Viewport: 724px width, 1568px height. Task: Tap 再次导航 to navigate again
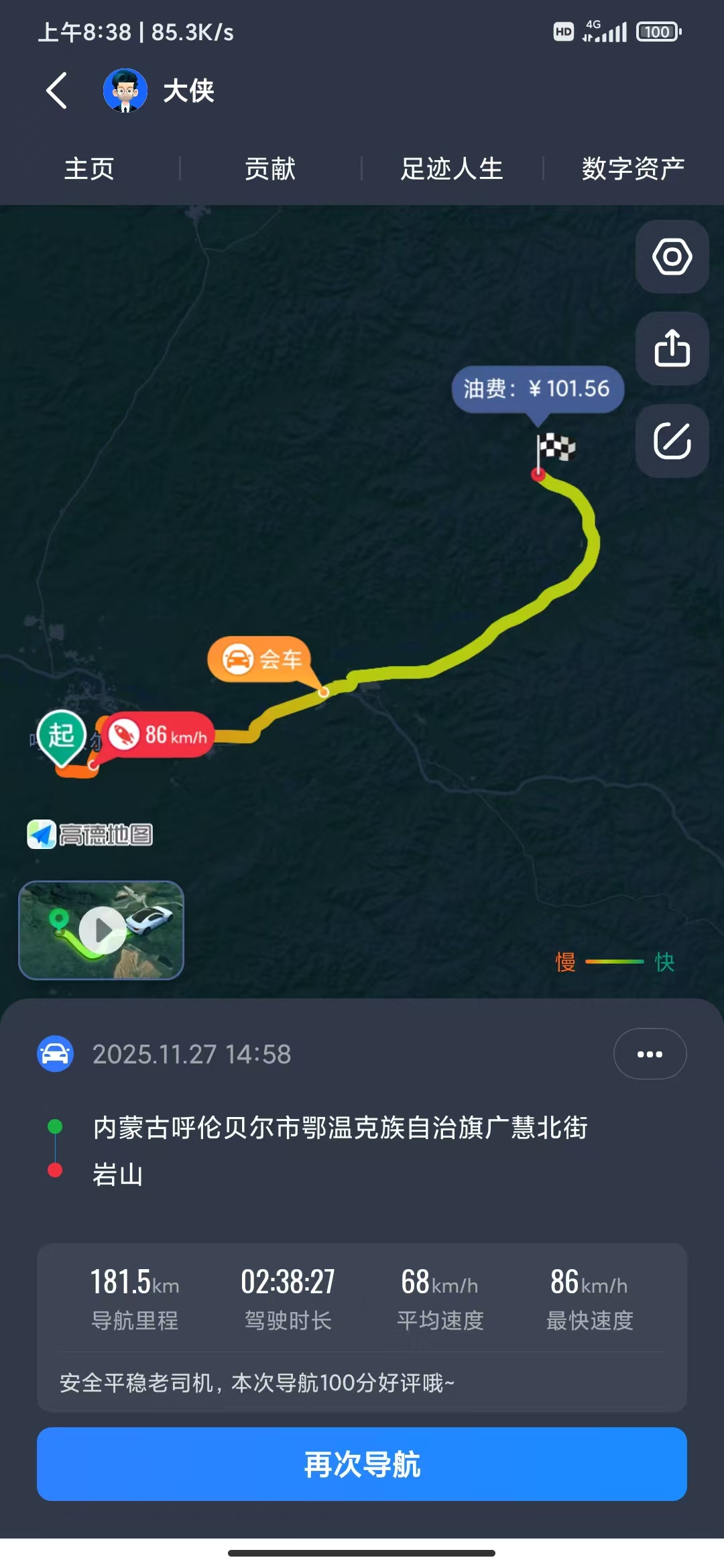pos(362,1464)
